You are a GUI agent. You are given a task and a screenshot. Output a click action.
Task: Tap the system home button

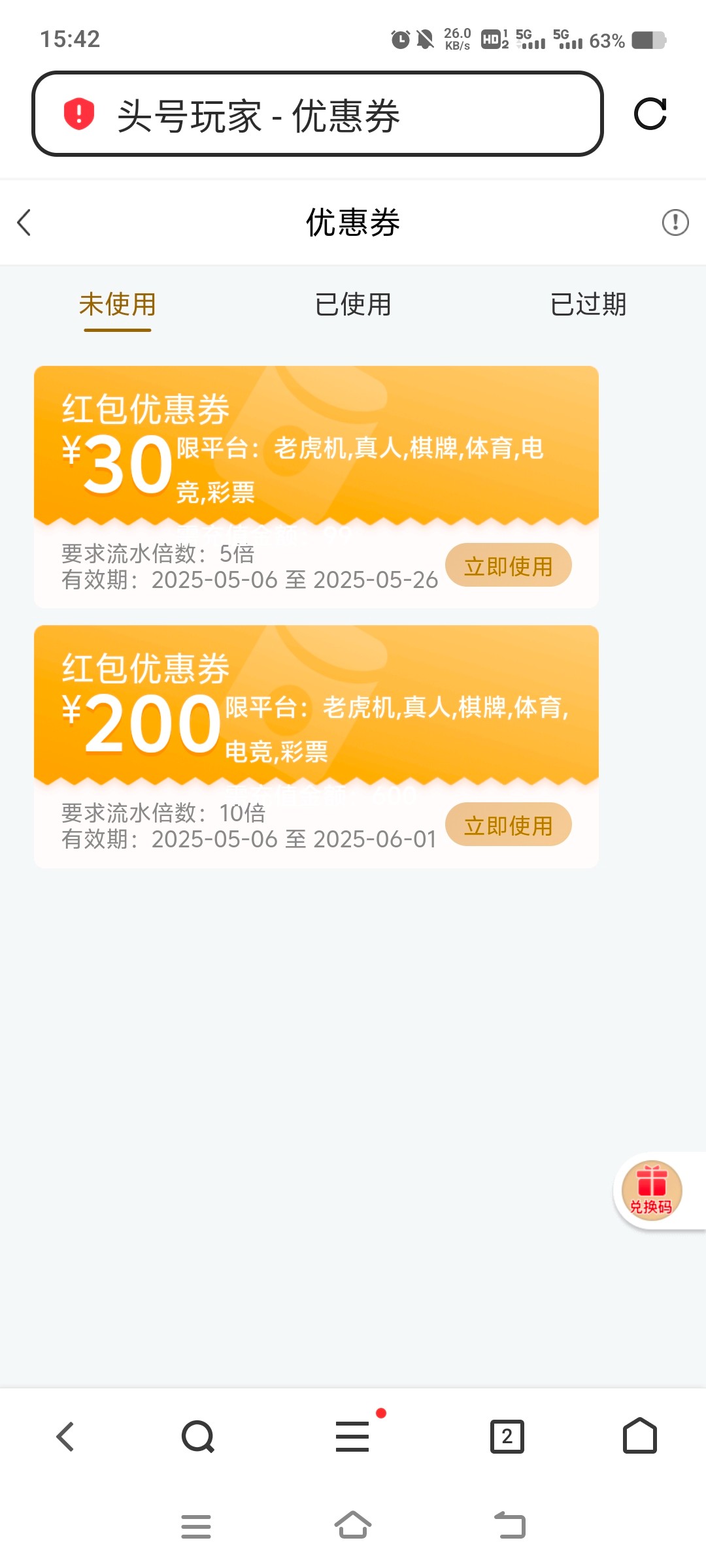pyautogui.click(x=353, y=1526)
